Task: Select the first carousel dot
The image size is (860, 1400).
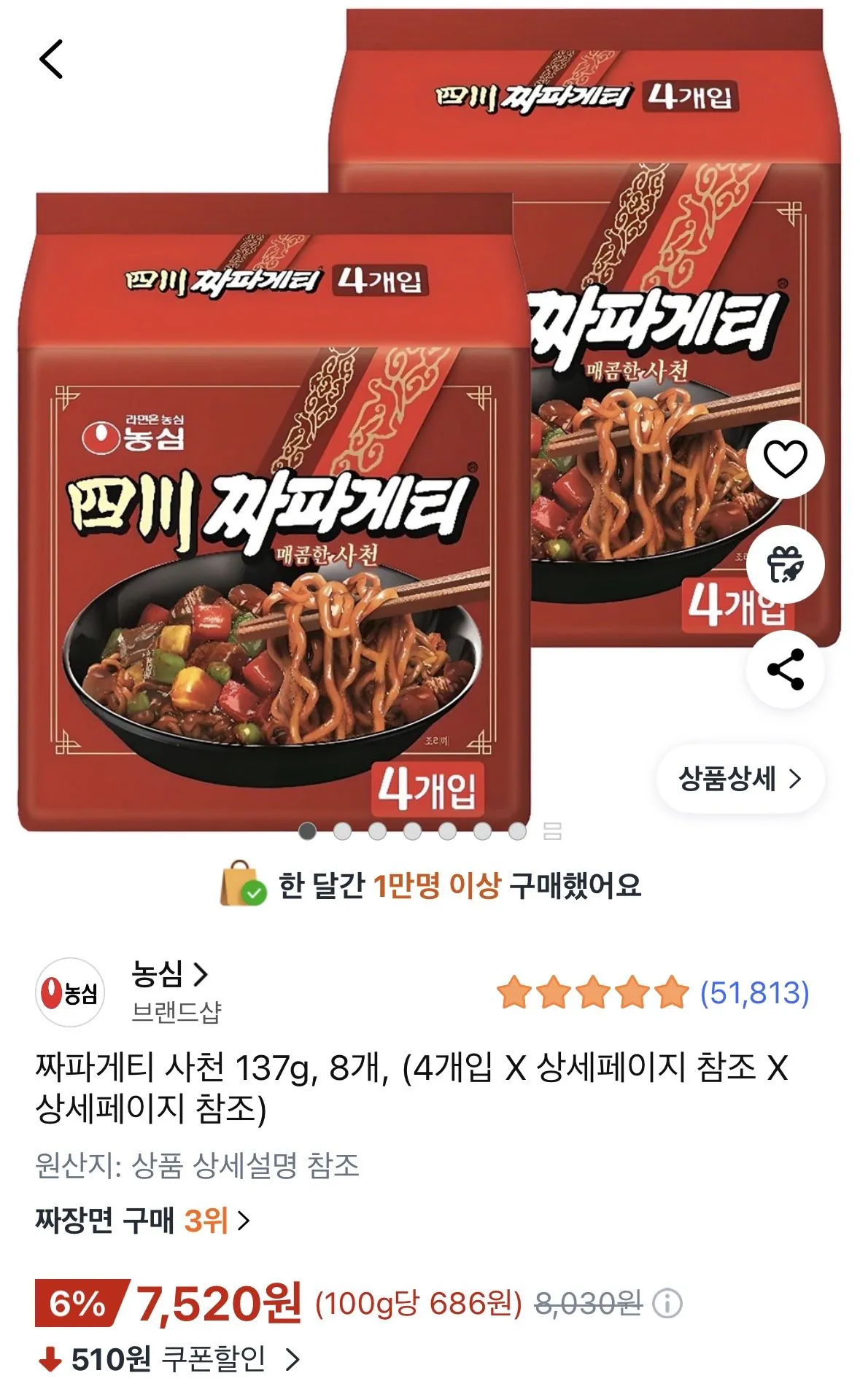Action: point(307,829)
